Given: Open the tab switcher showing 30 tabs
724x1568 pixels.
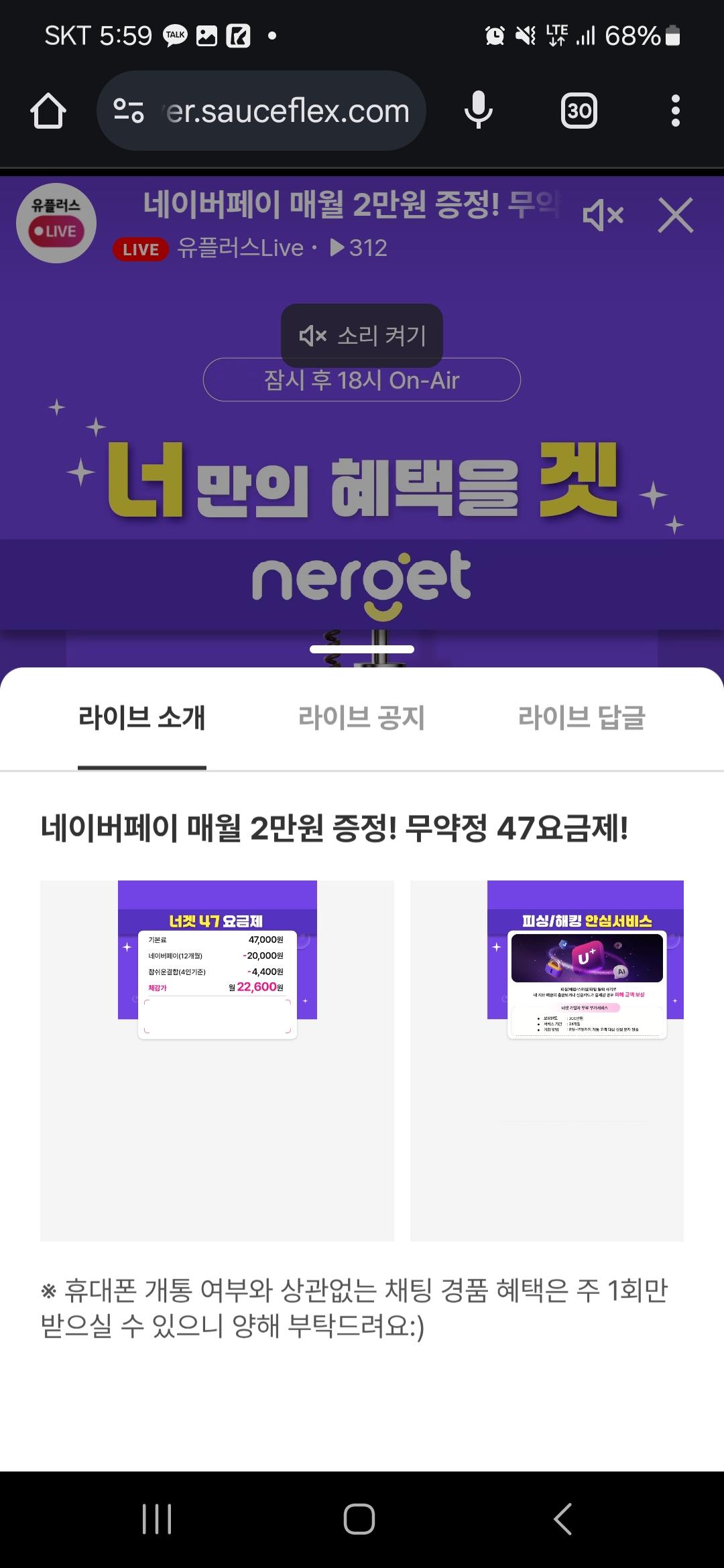Looking at the screenshot, I should click(579, 111).
